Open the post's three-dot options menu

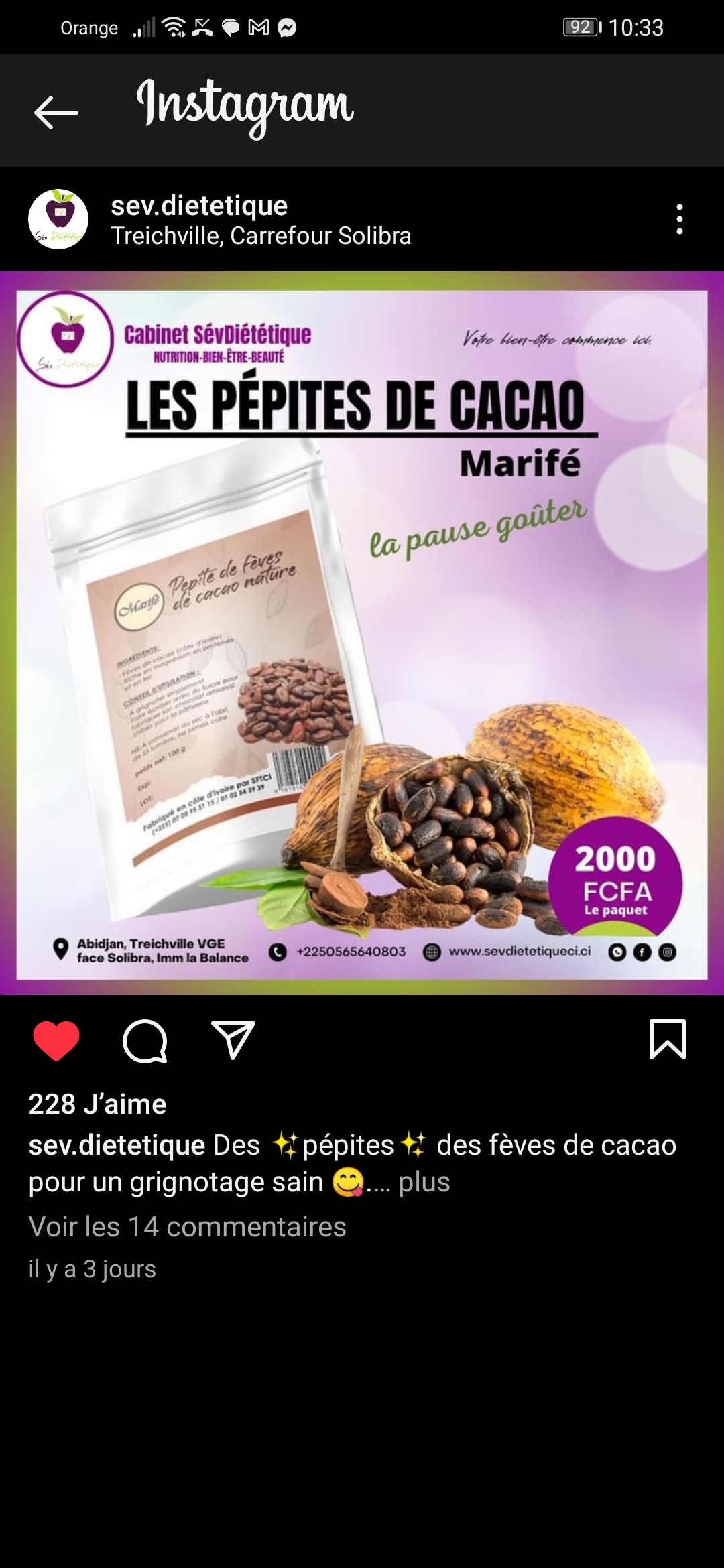click(x=679, y=219)
